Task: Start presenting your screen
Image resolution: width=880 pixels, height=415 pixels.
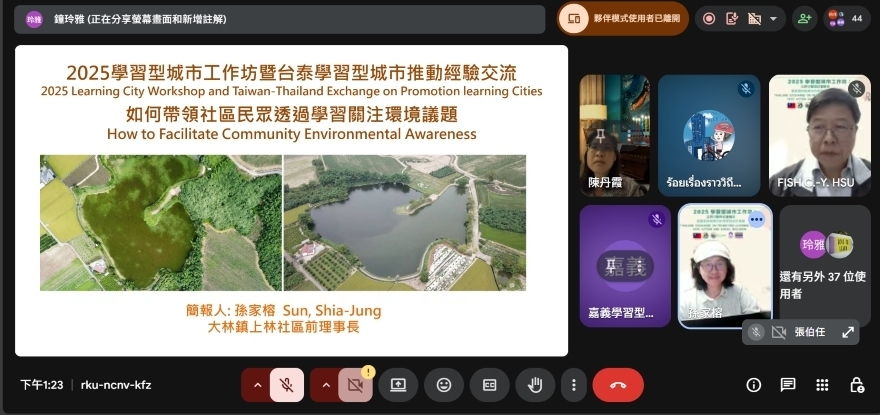Action: click(398, 385)
